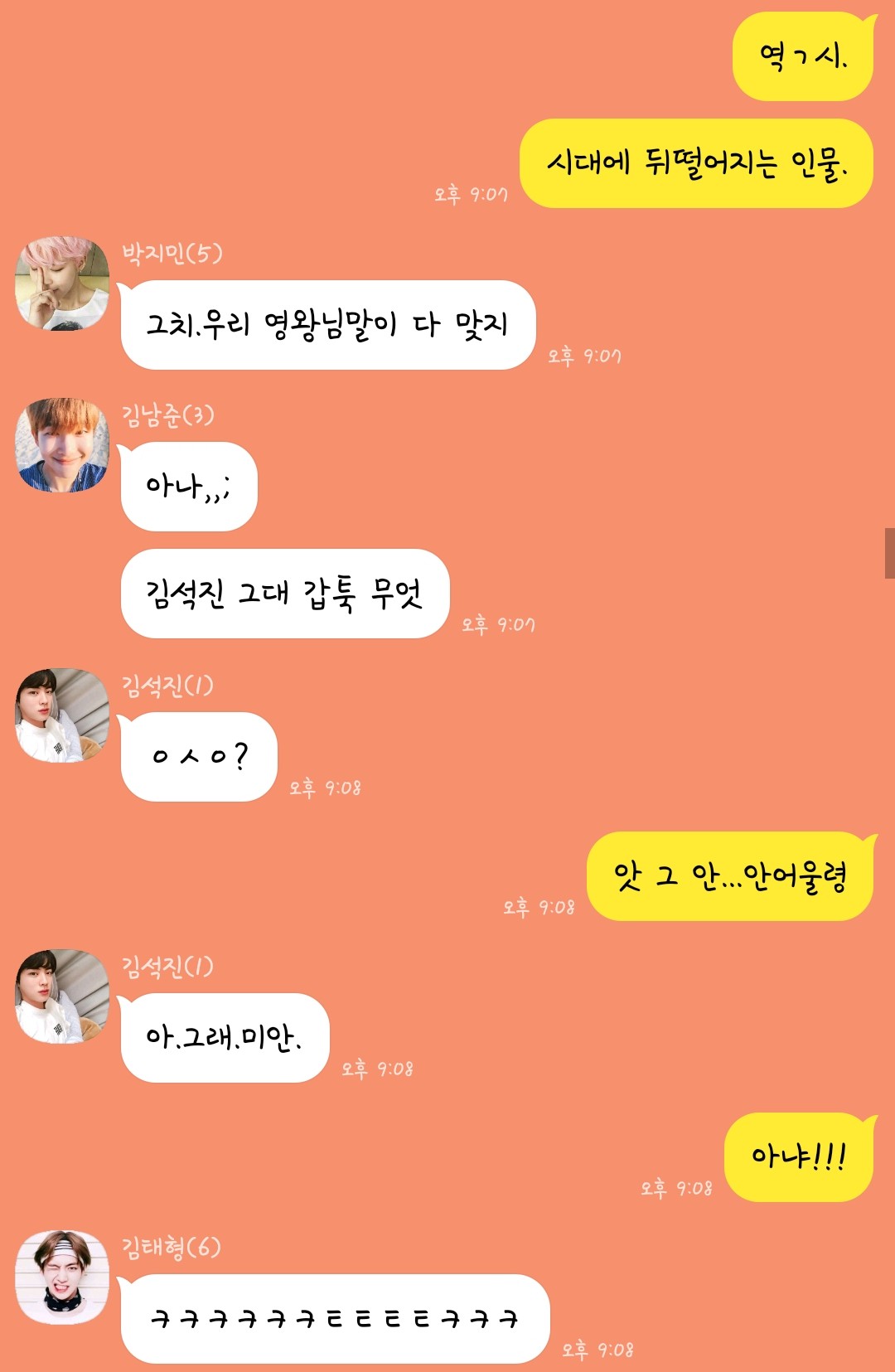Open 김남준's profile picture

tap(62, 445)
